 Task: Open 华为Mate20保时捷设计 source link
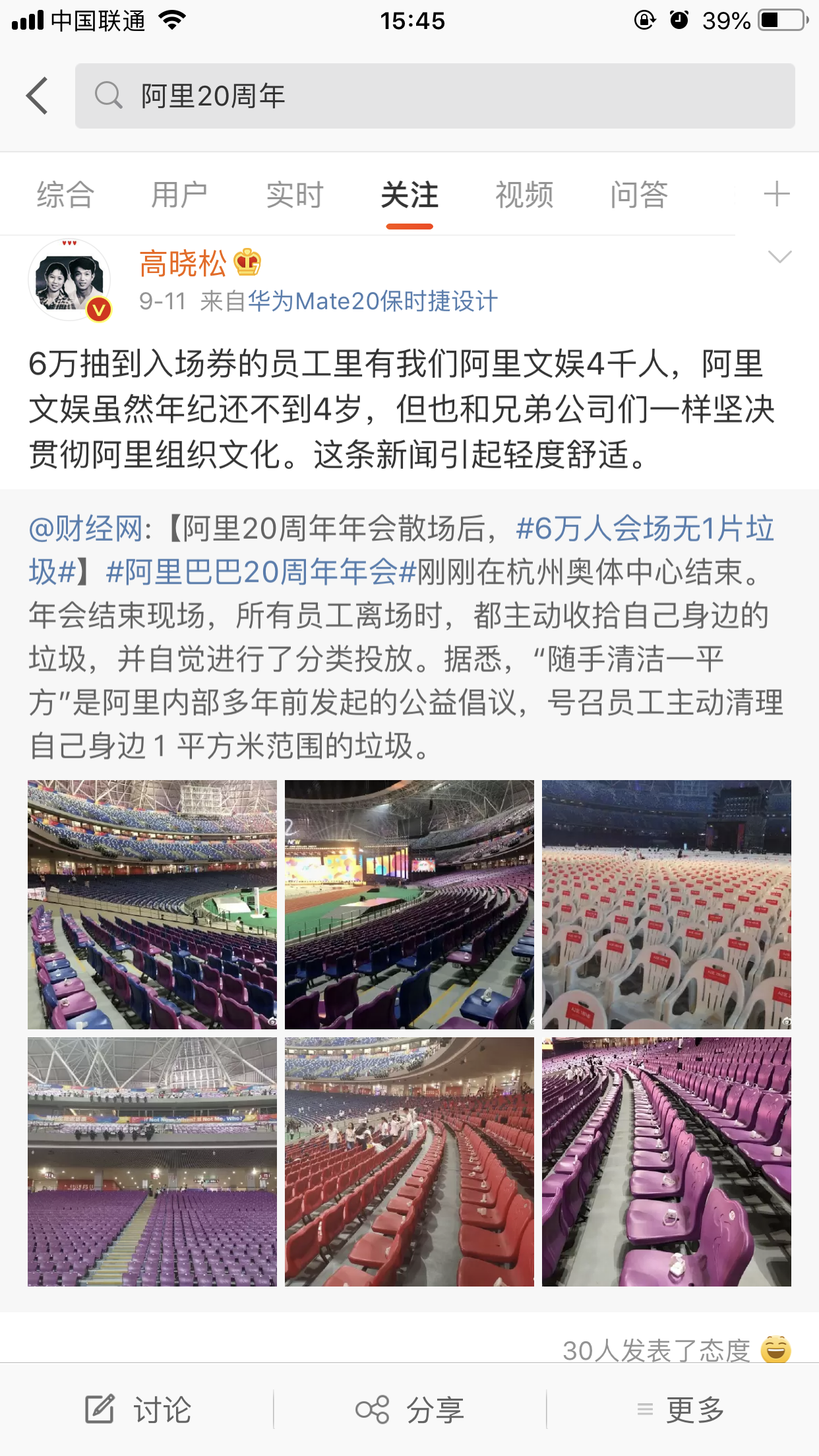pyautogui.click(x=373, y=301)
